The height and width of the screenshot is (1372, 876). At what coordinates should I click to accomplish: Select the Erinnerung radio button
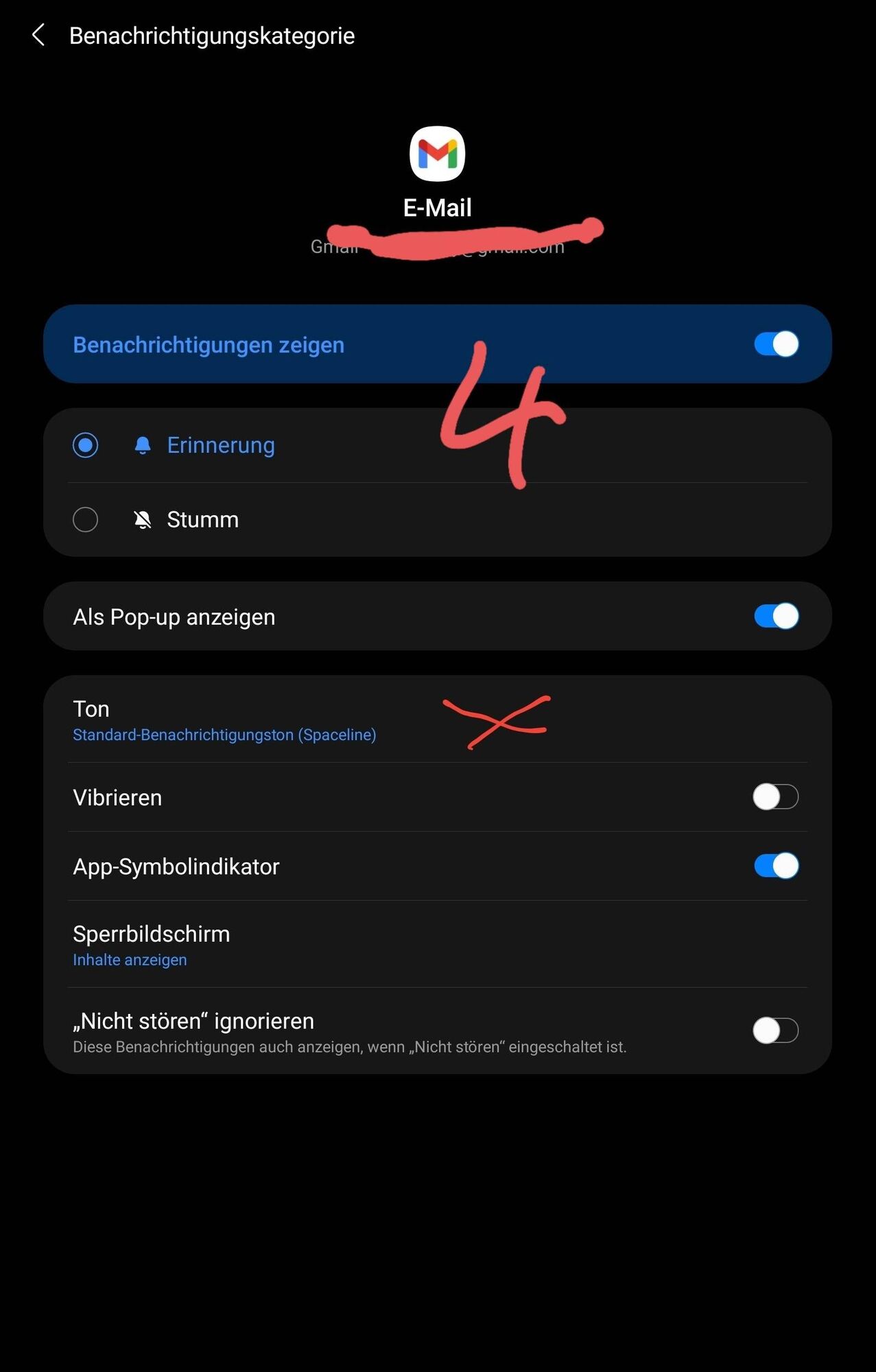pyautogui.click(x=86, y=445)
